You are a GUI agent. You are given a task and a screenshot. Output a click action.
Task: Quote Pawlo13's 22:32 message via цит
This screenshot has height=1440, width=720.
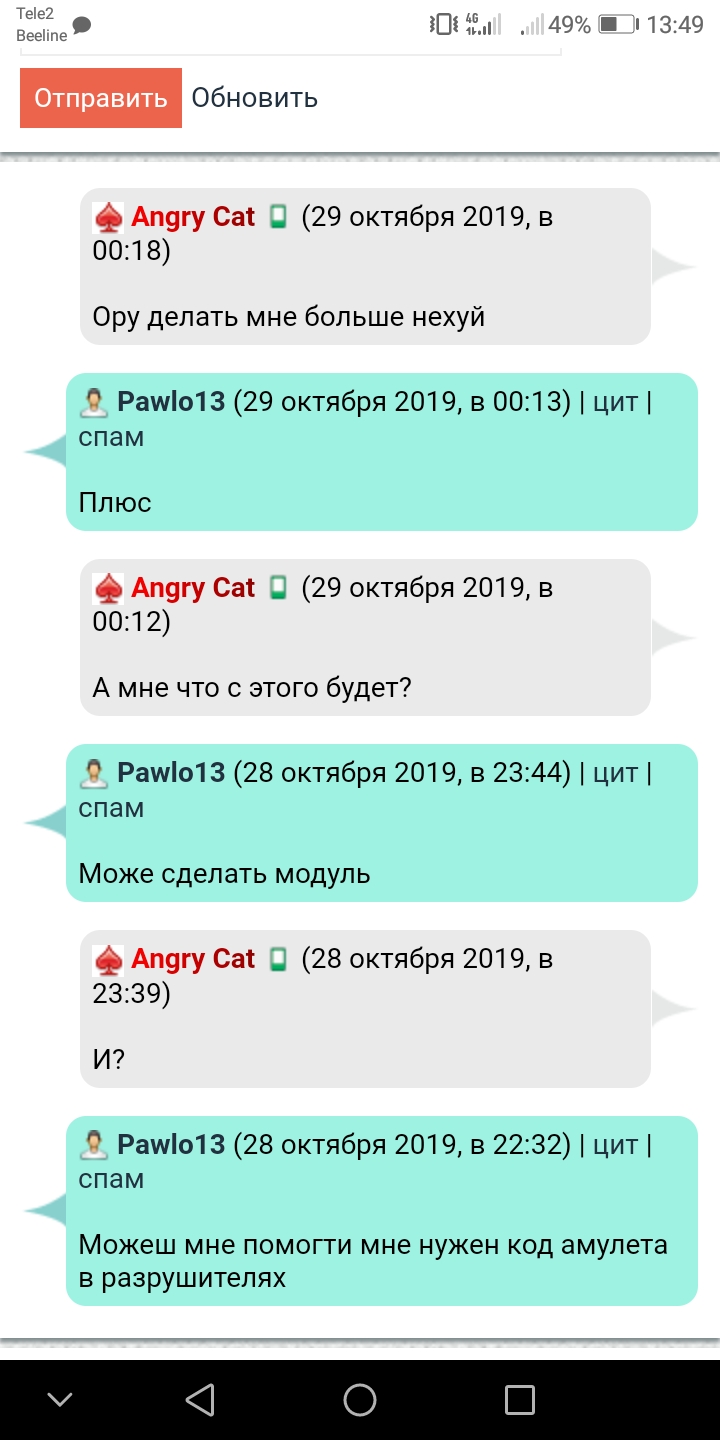(x=615, y=1144)
